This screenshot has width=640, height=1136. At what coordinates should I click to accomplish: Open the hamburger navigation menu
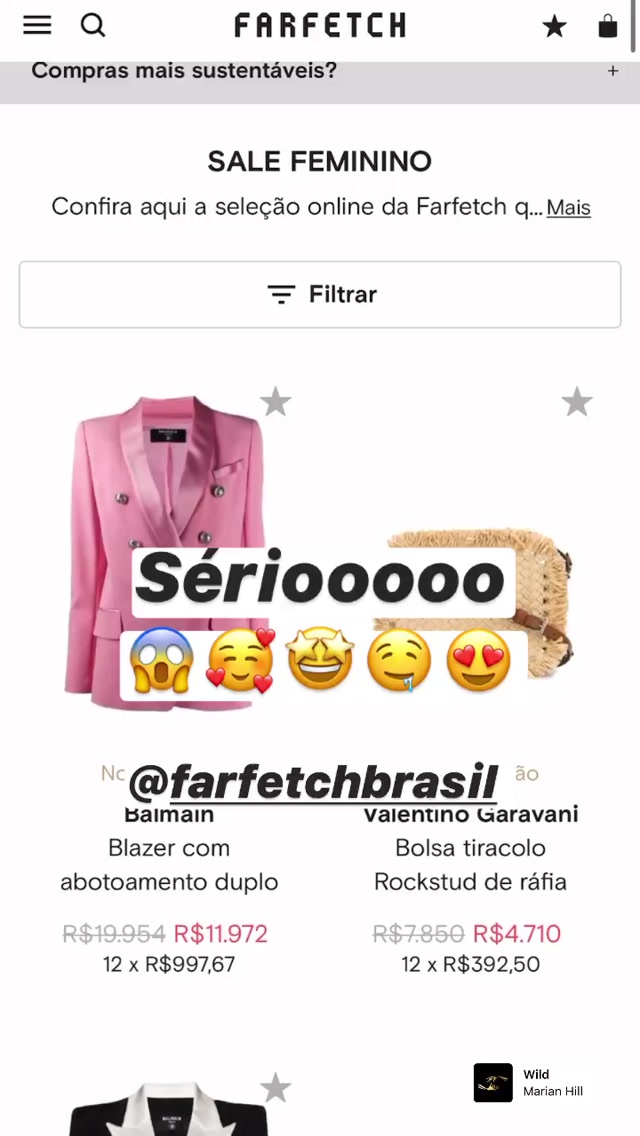[37, 25]
